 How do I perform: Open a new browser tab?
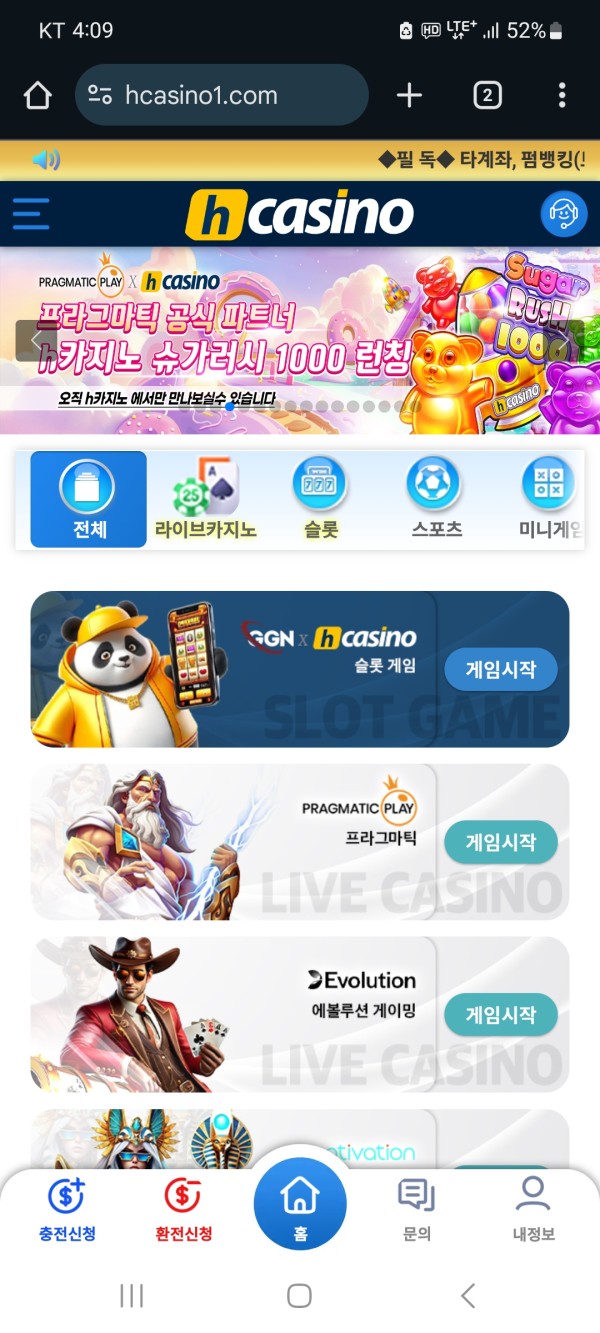click(409, 96)
